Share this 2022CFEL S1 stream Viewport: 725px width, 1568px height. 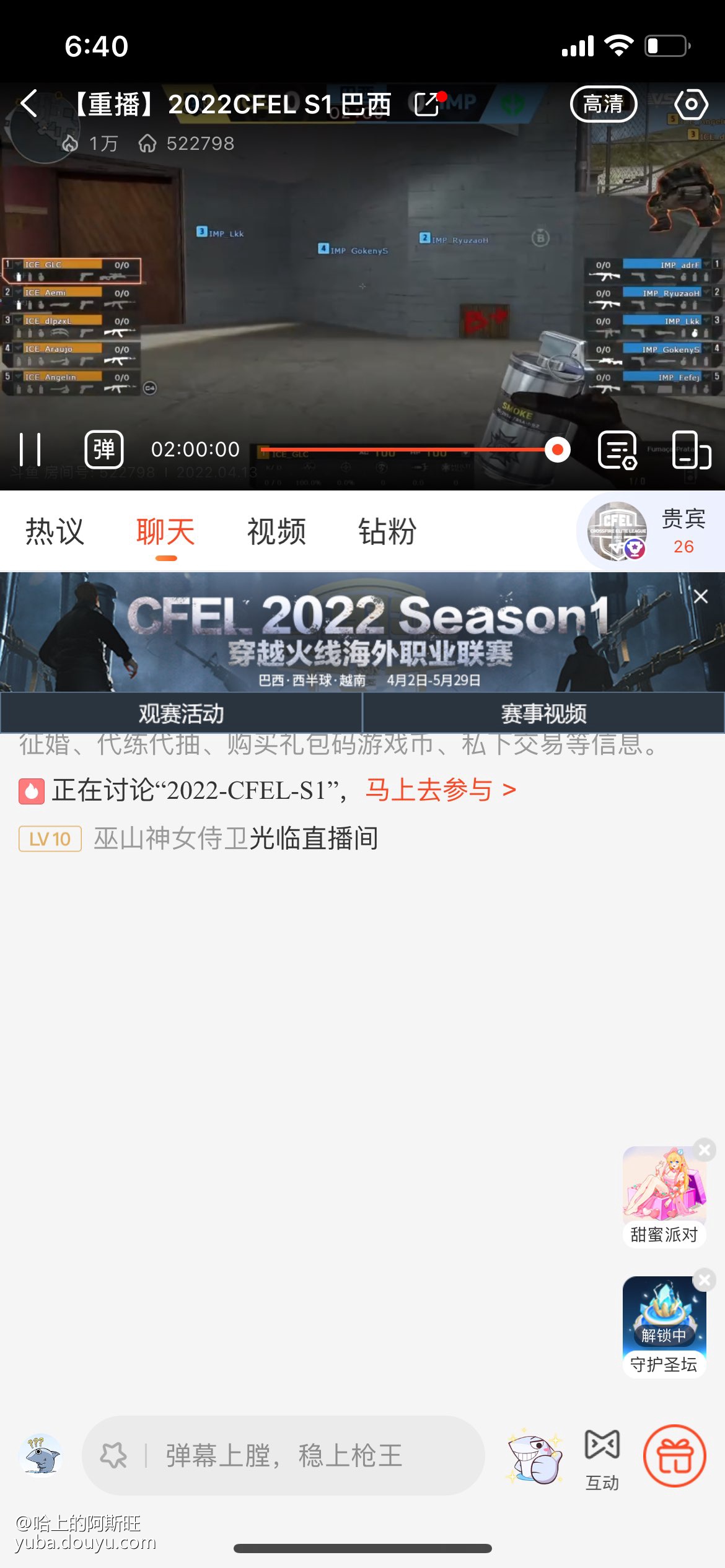(x=428, y=103)
